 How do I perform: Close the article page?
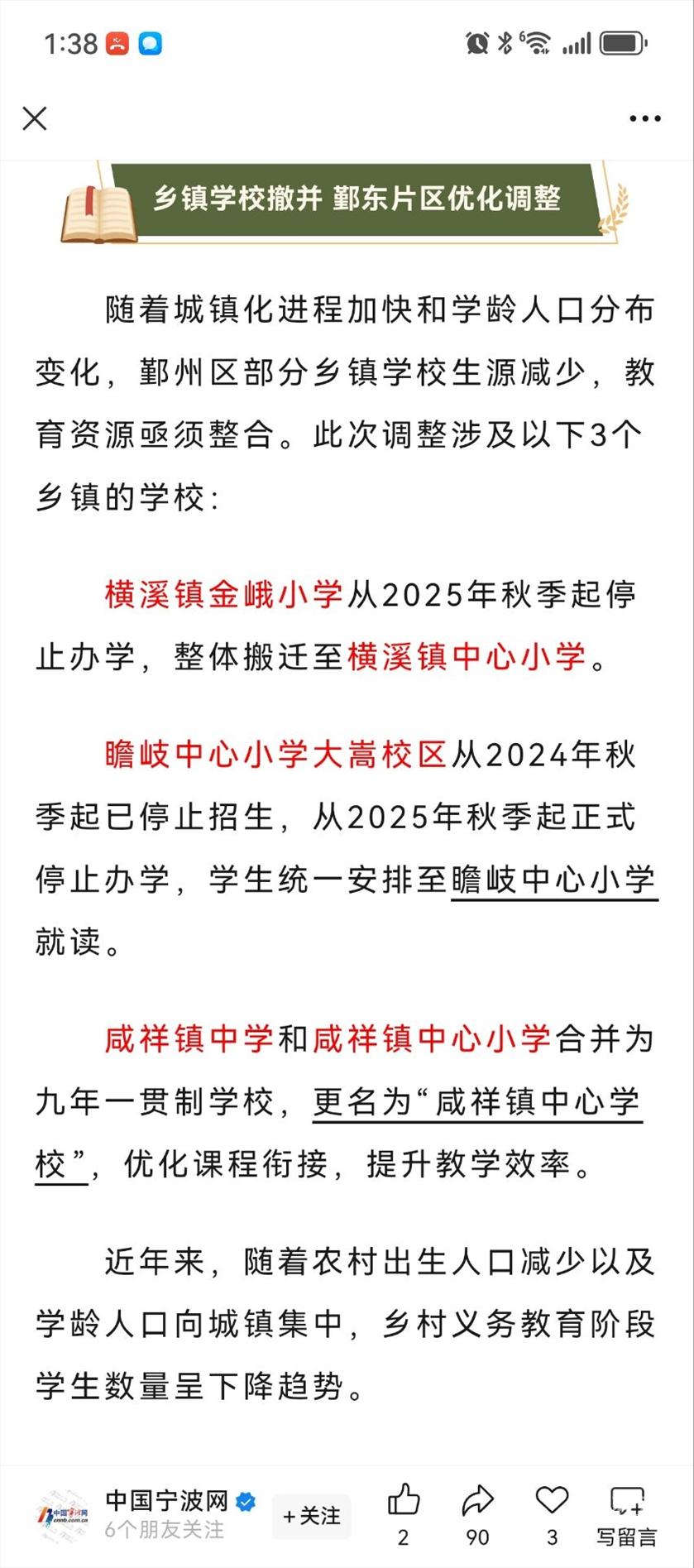[x=35, y=118]
